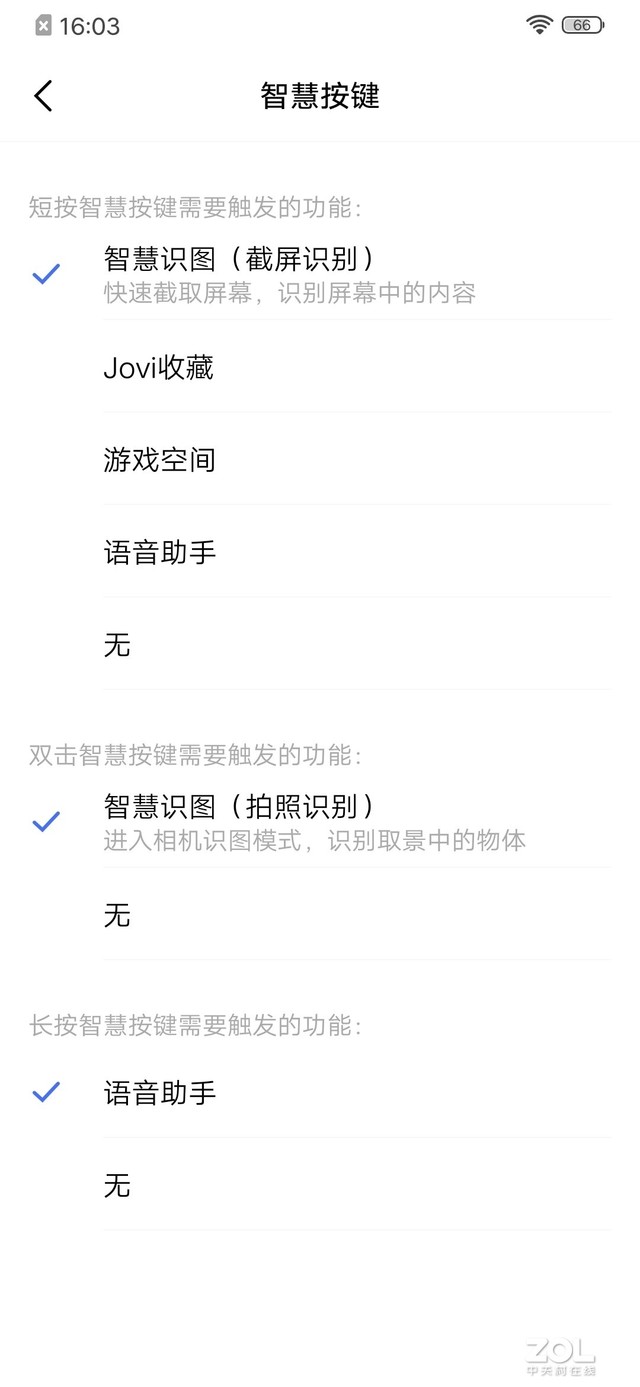Set short press function to 无
The image size is (640, 1387).
point(320,644)
